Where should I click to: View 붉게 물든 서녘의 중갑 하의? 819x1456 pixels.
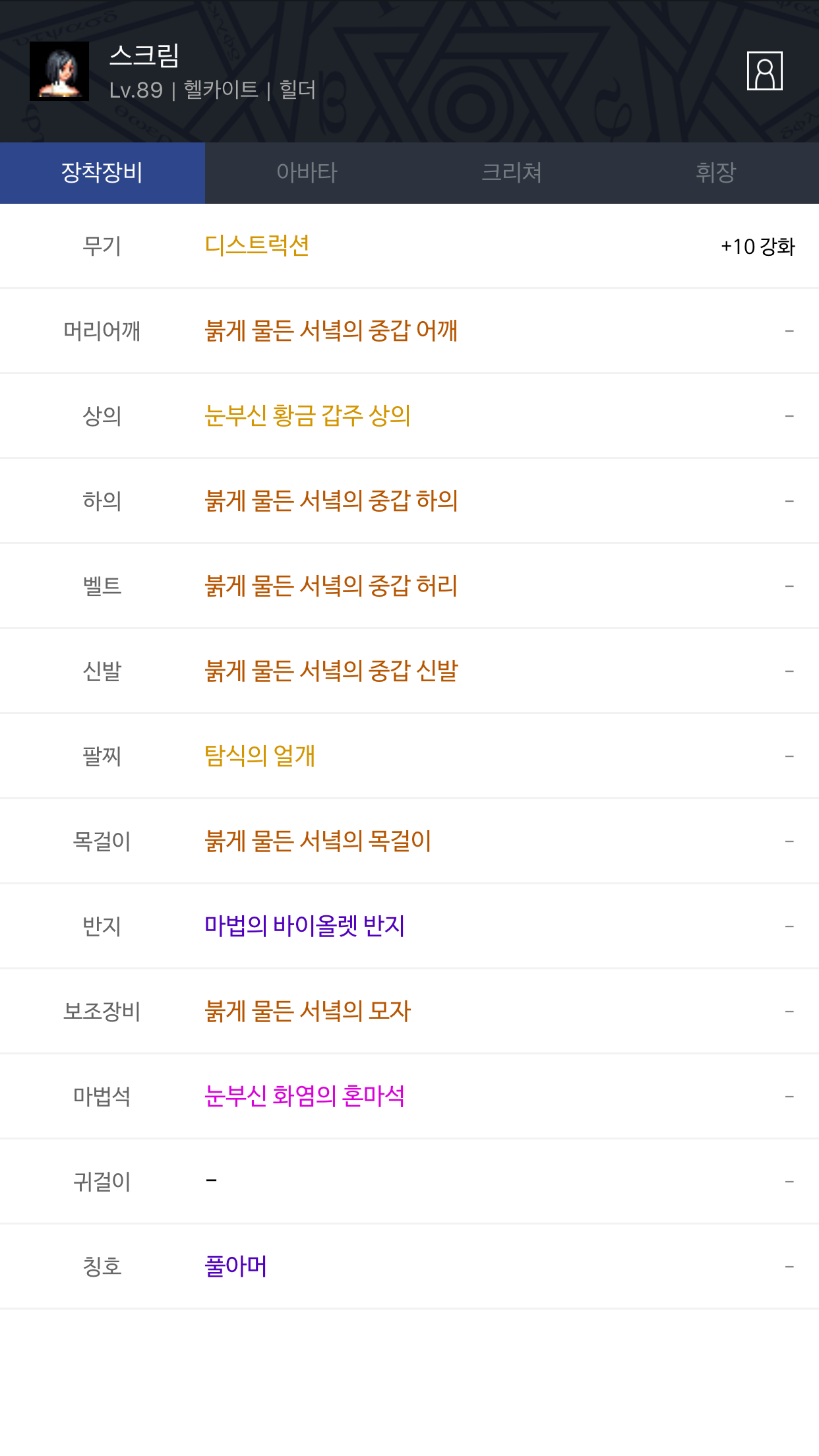331,501
